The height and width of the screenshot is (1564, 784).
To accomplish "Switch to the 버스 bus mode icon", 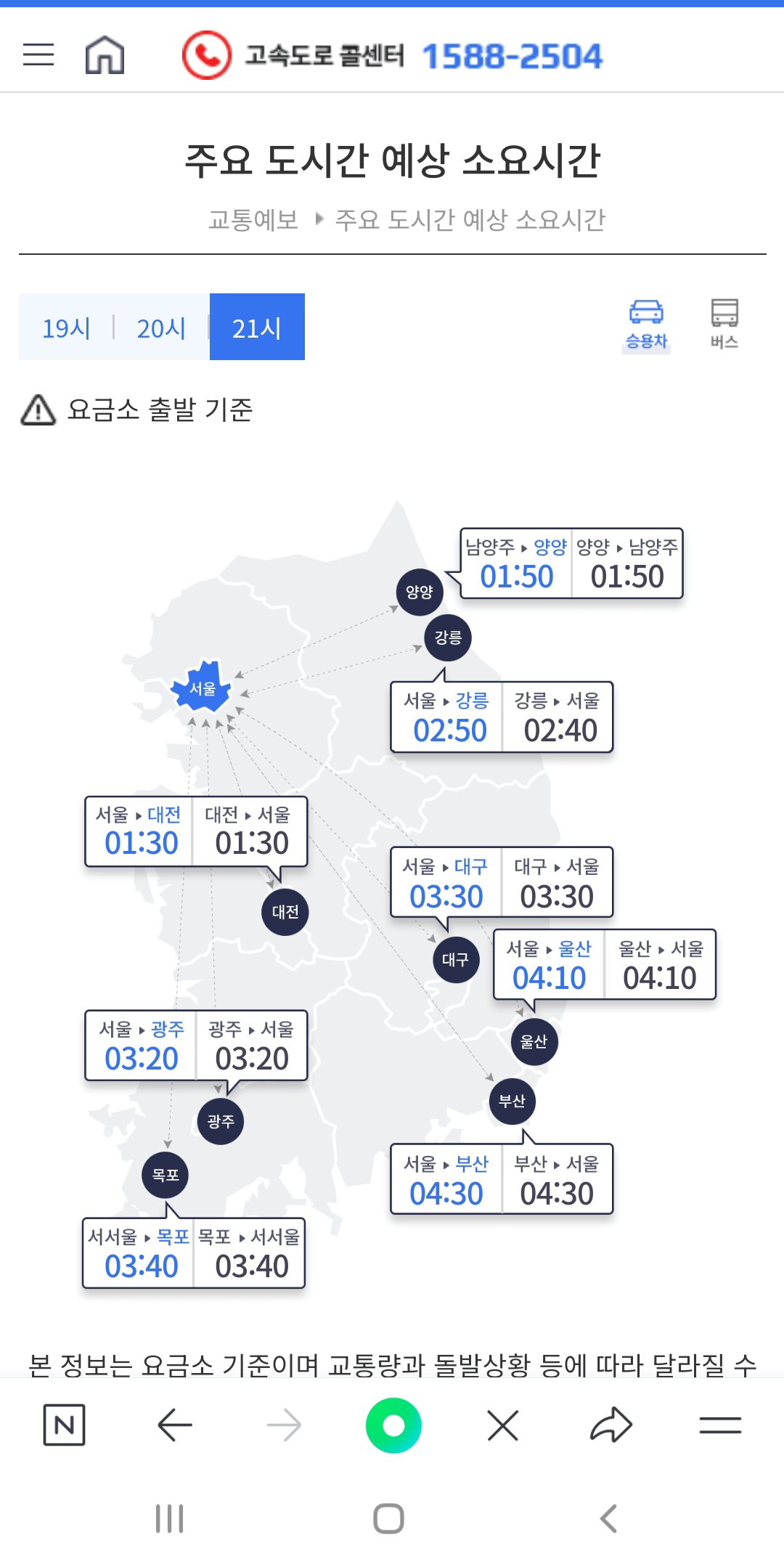I will [x=725, y=319].
